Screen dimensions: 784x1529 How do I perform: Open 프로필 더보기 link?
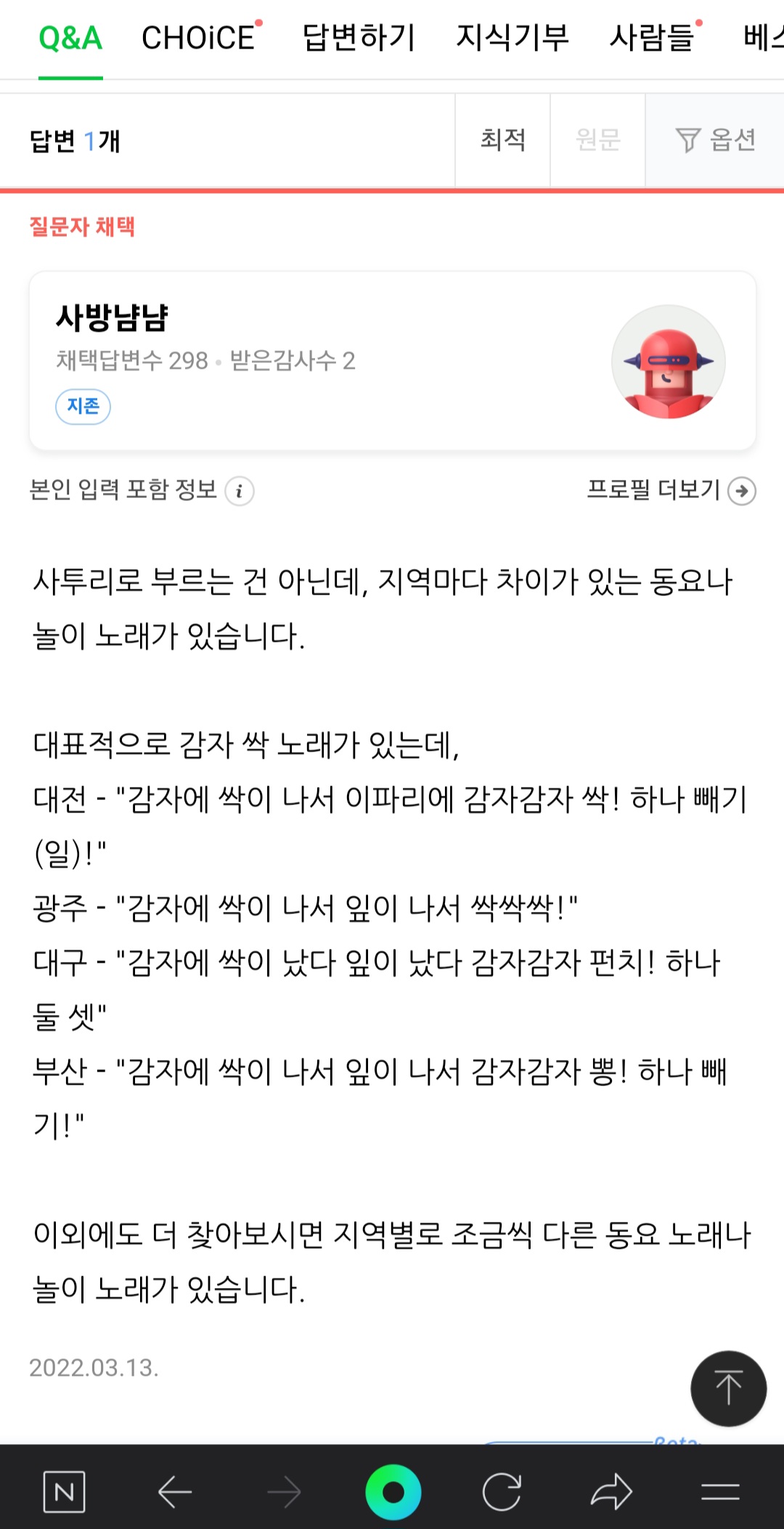(x=671, y=491)
